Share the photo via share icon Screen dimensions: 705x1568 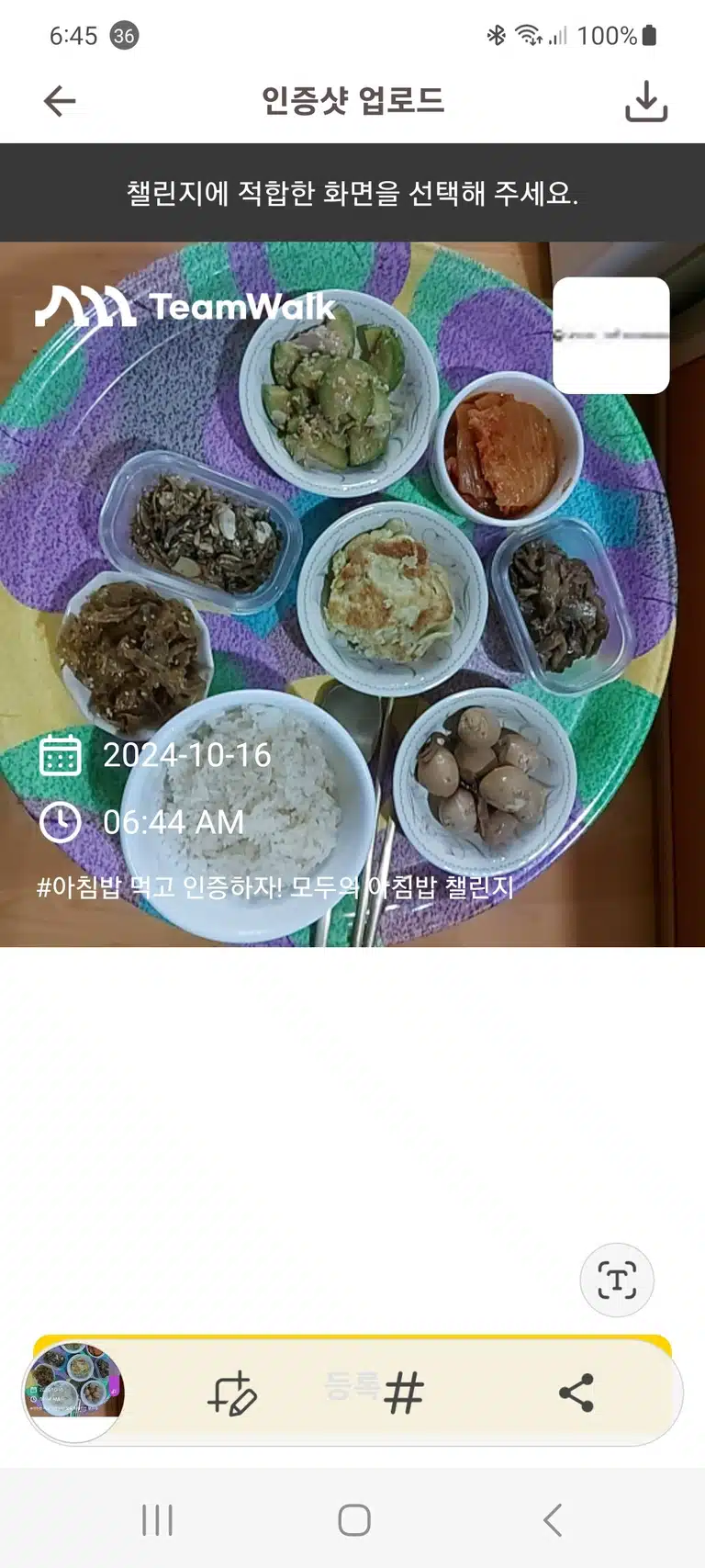tap(576, 1393)
